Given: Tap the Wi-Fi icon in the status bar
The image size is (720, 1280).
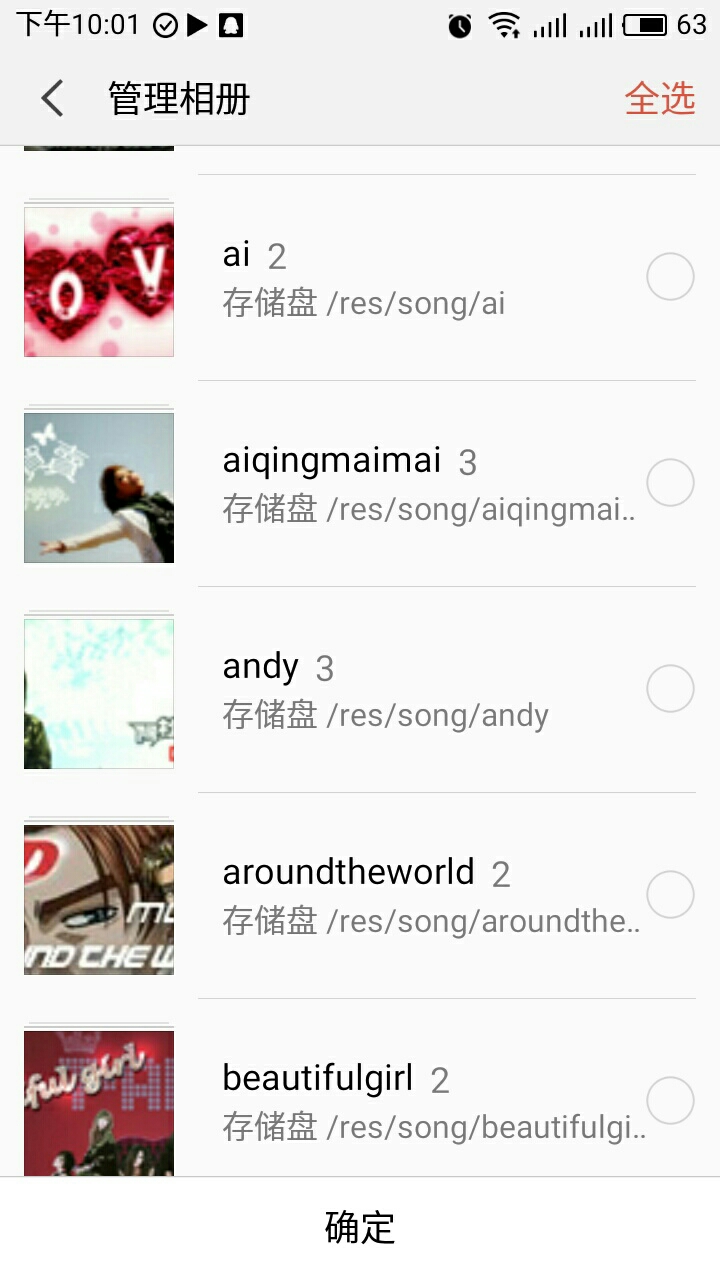Looking at the screenshot, I should click(x=505, y=26).
